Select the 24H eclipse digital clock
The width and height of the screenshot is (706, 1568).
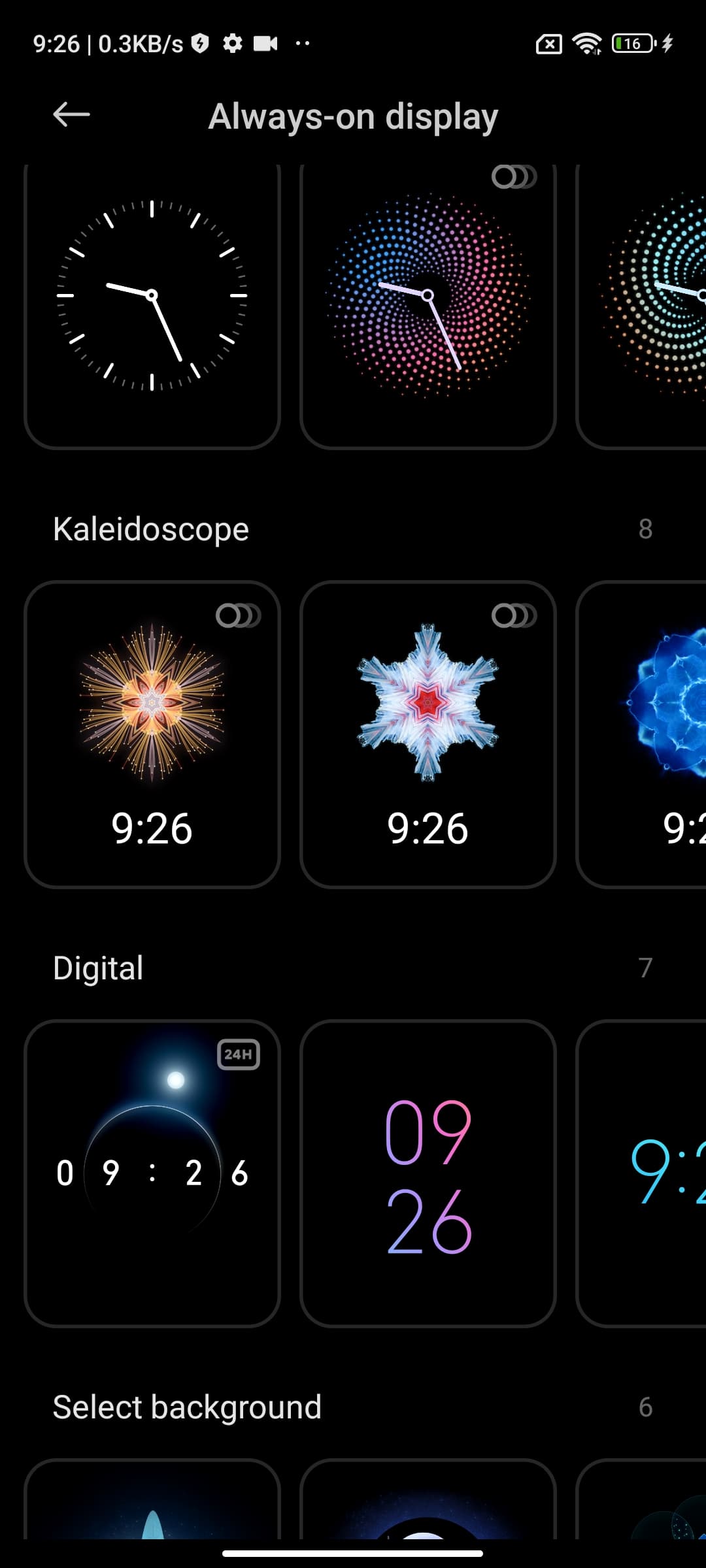click(152, 1172)
